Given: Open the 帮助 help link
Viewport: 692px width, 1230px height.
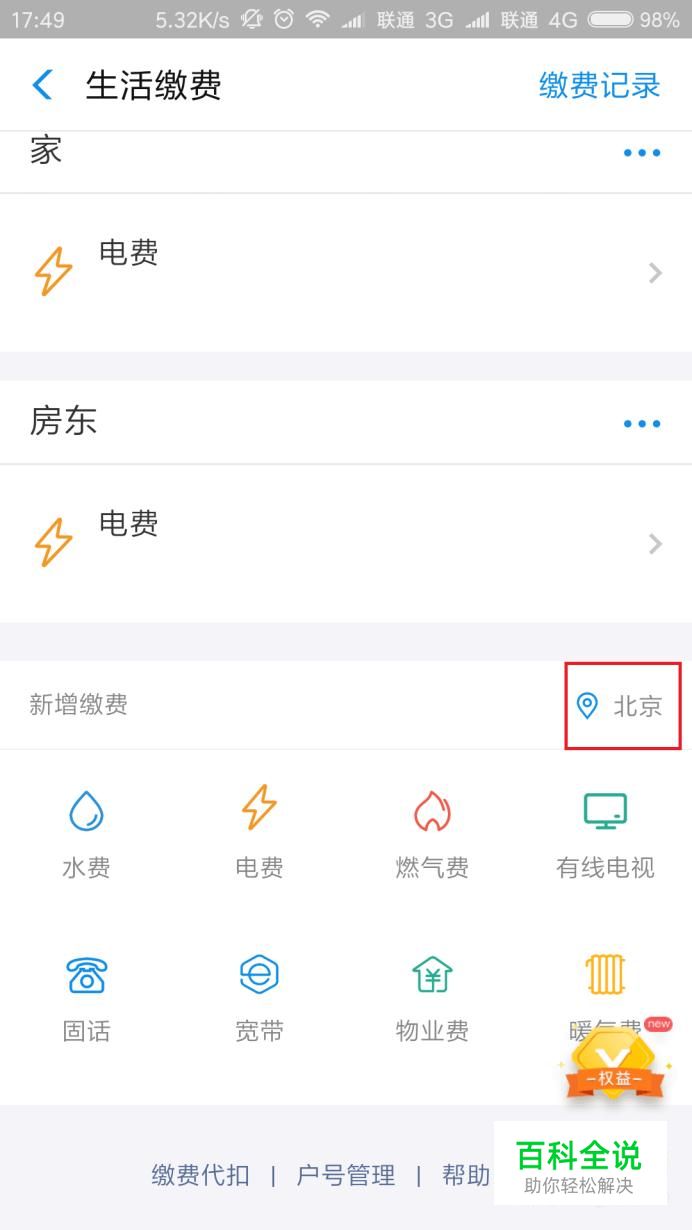Looking at the screenshot, I should (x=466, y=1175).
